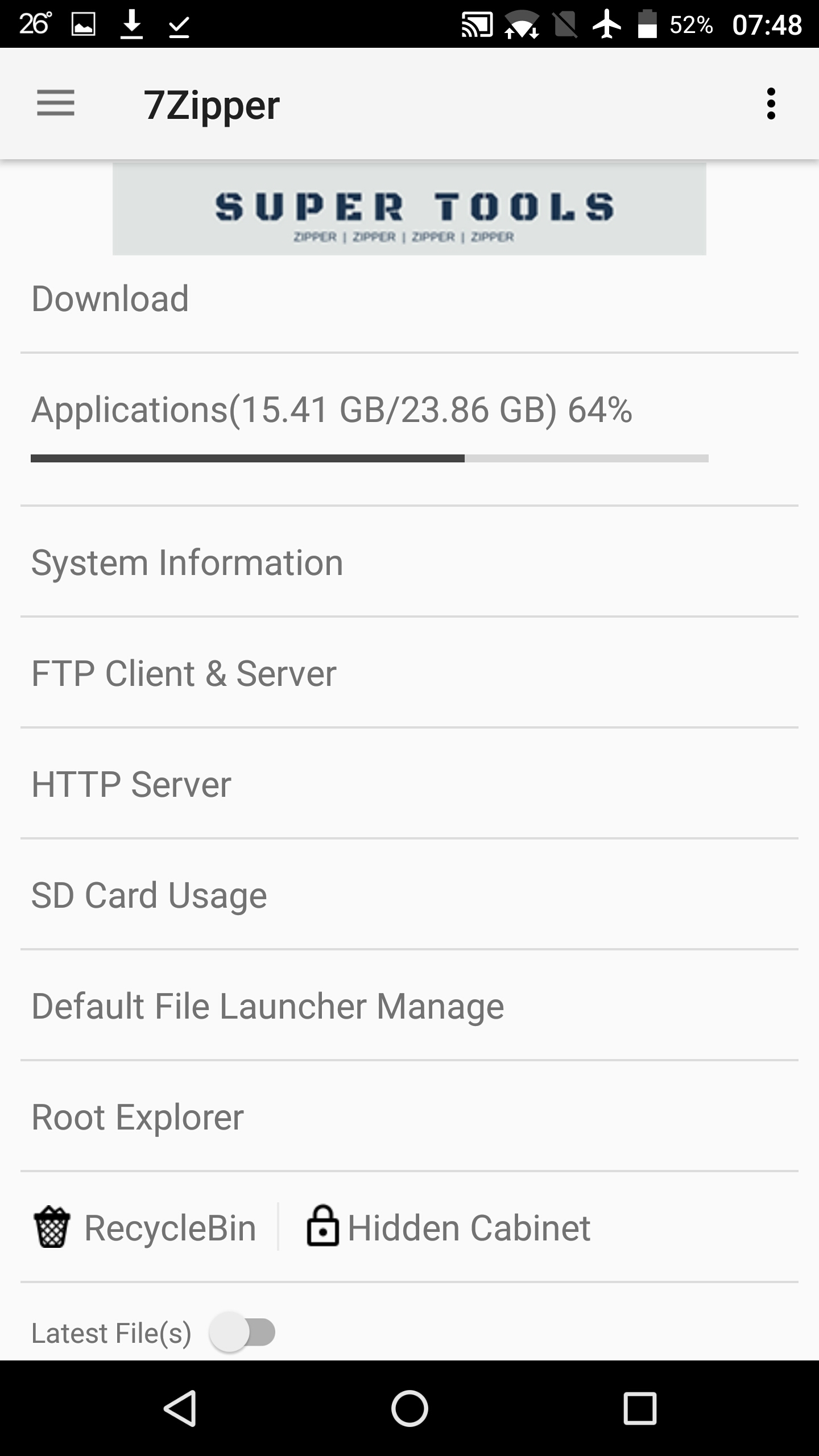
Task: Open the hamburger drawer menu
Action: click(x=56, y=104)
